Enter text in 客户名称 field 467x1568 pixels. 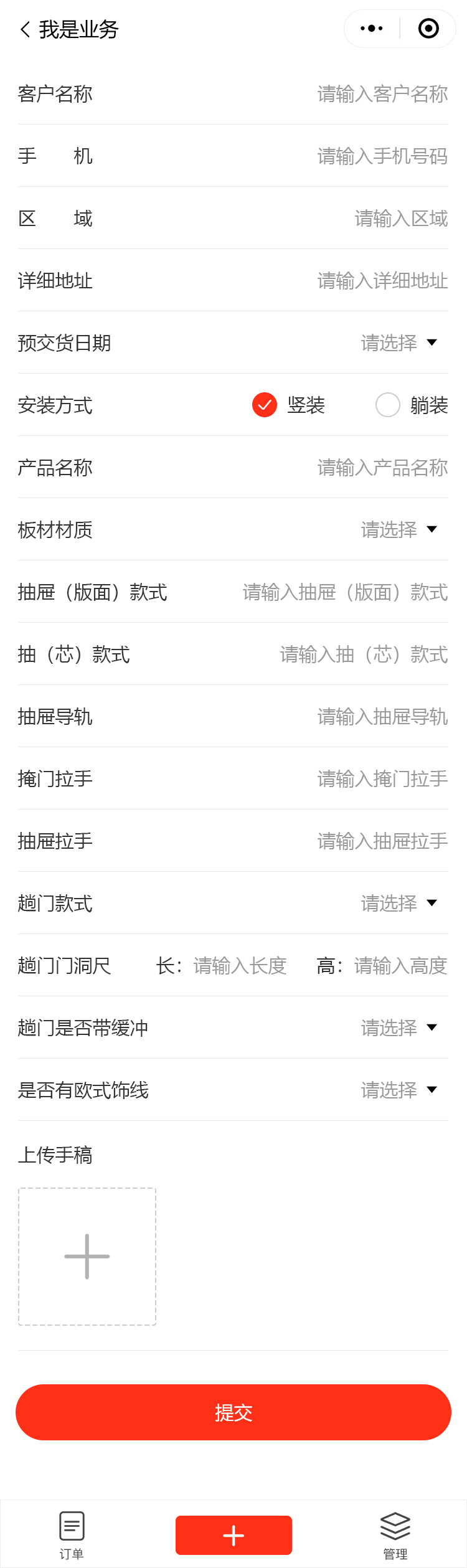point(382,94)
